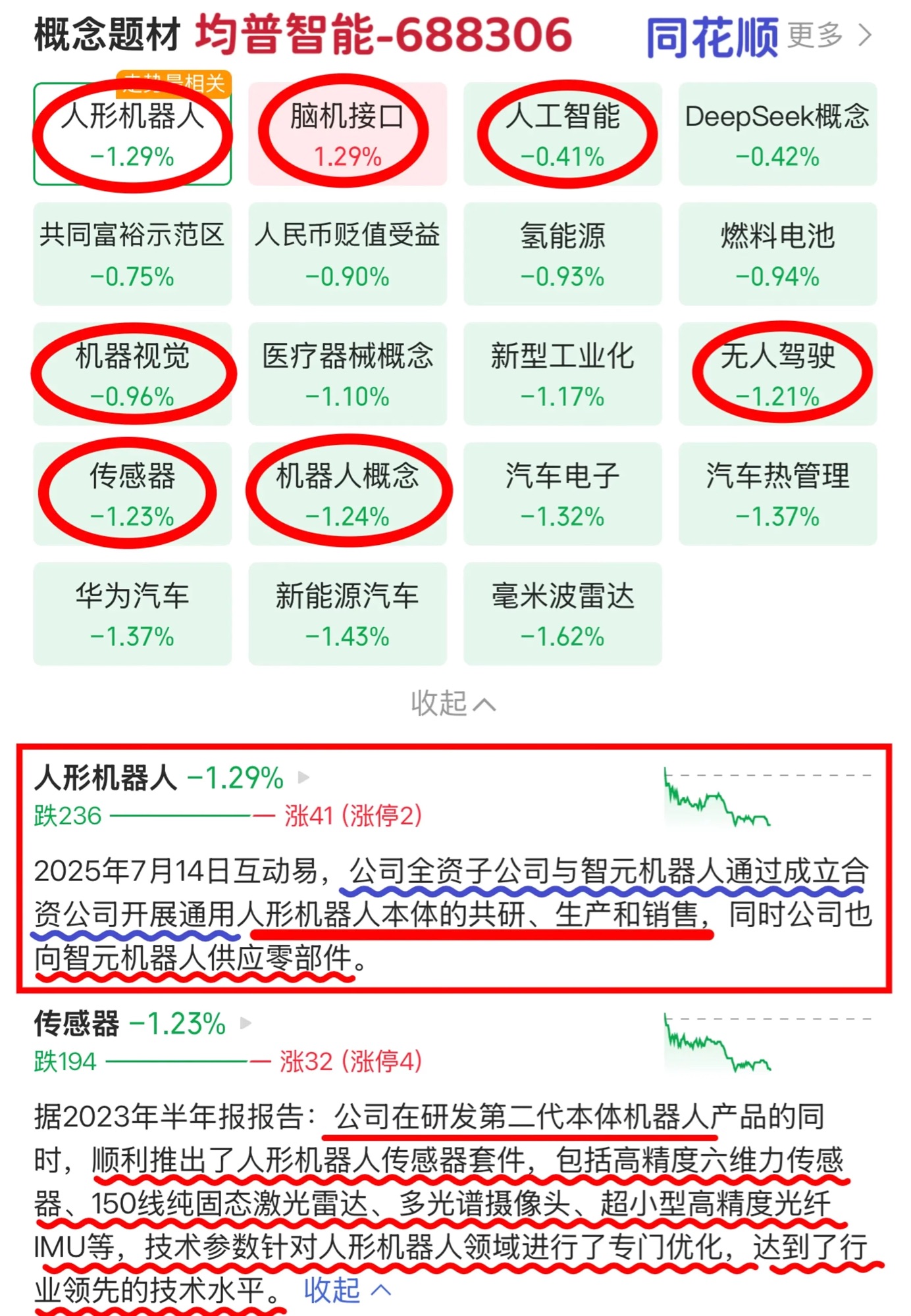Open the 共同富裕示范区 concept

[132, 255]
